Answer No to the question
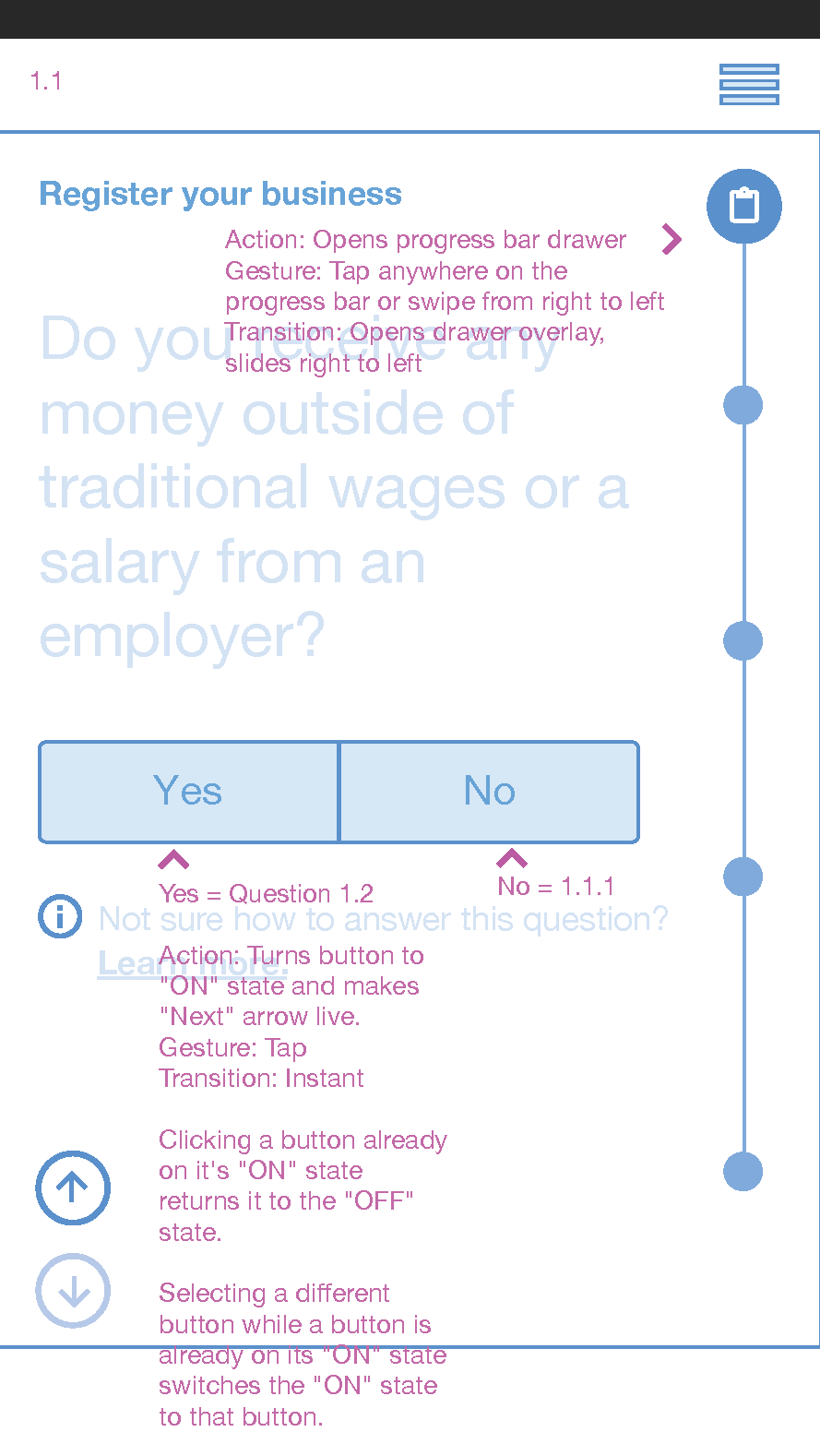This screenshot has width=820, height=1456. tap(490, 792)
